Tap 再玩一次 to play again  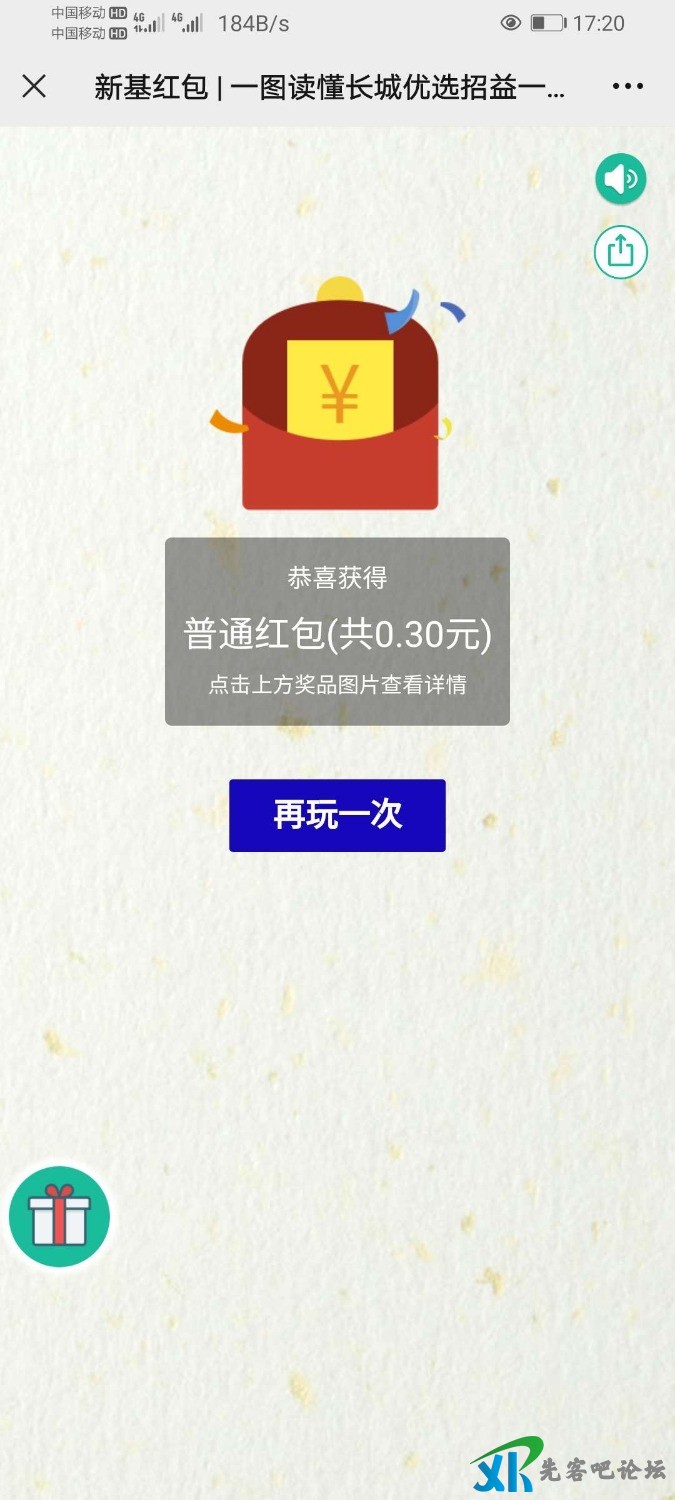[337, 815]
